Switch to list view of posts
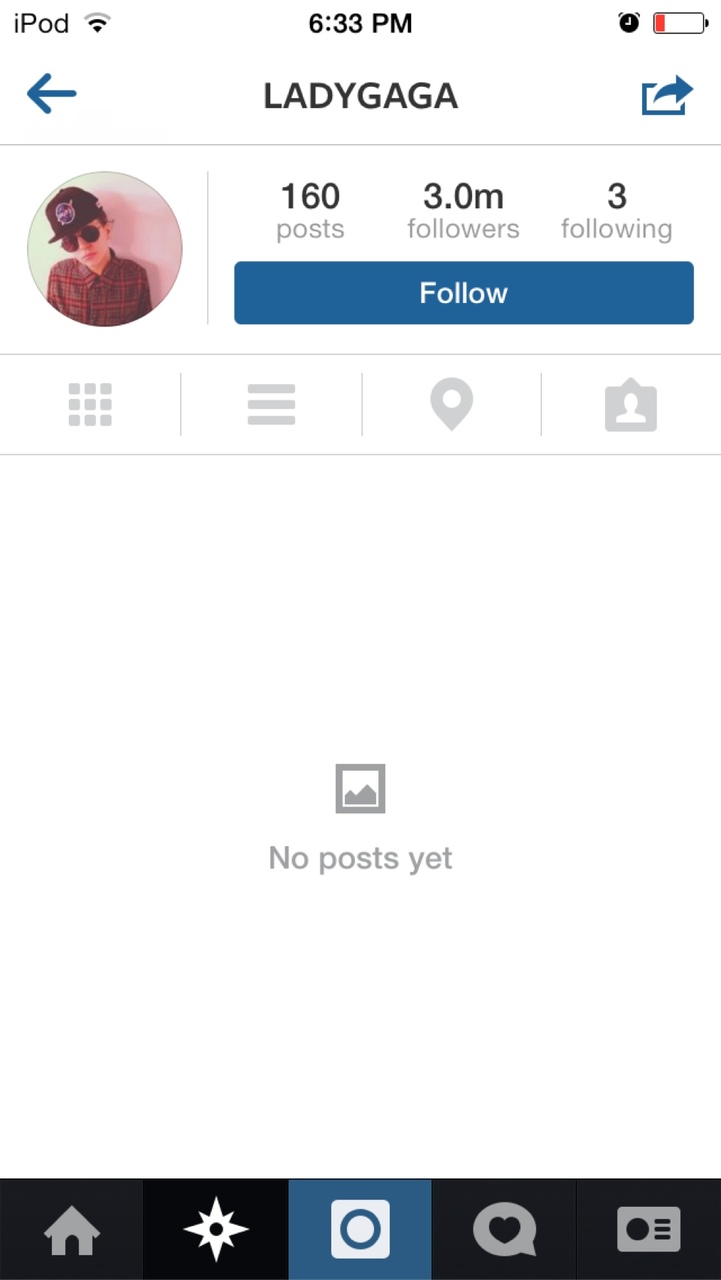The height and width of the screenshot is (1280, 721). coord(271,405)
